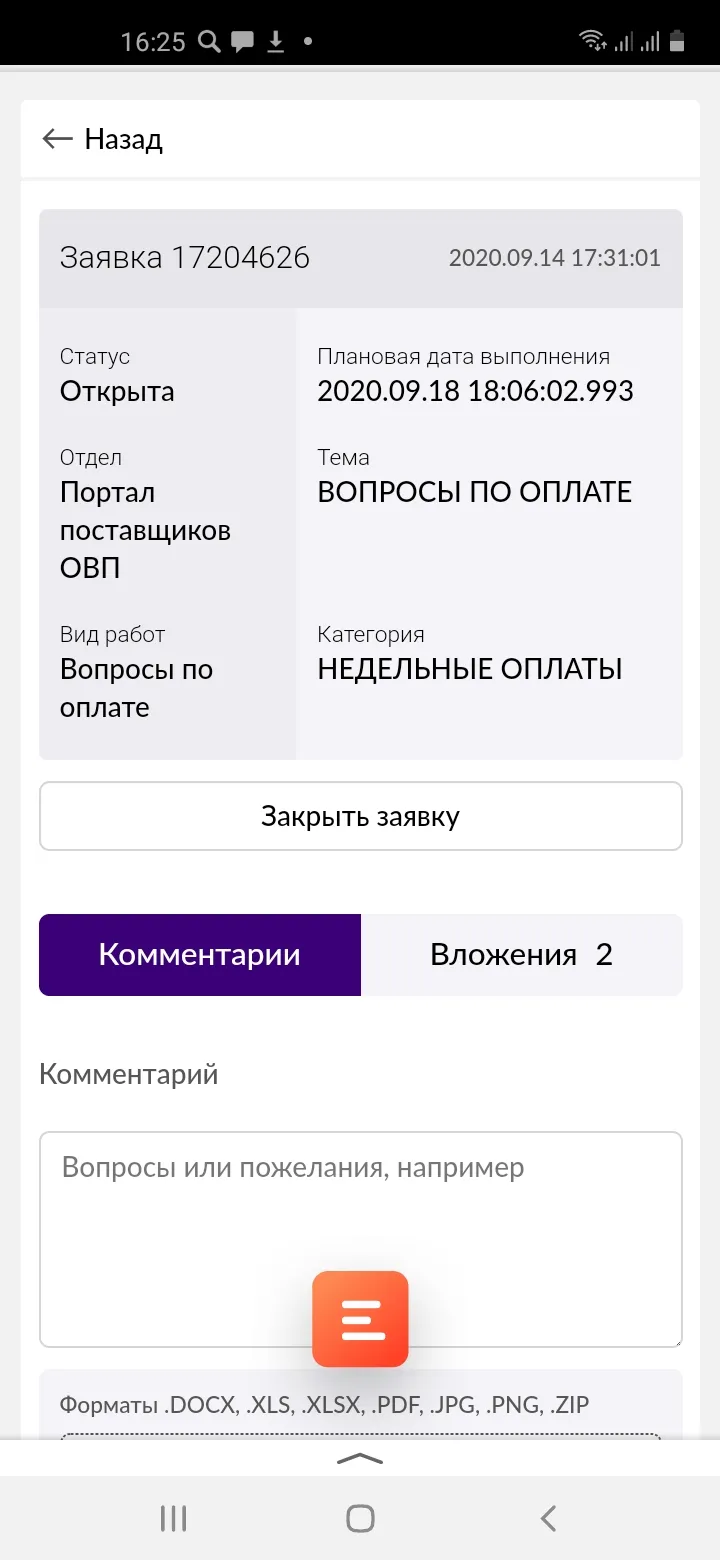Image resolution: width=720 pixels, height=1560 pixels.
Task: Expand the bottom panel with the up chevron
Action: tap(360, 1458)
